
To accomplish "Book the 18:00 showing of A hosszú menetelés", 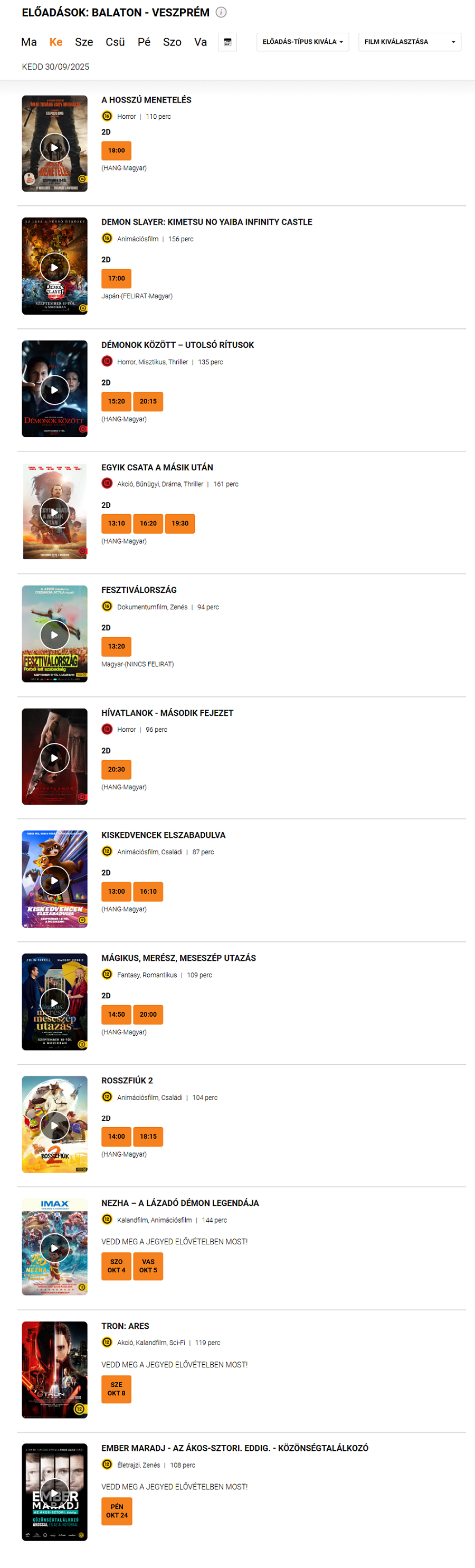I will point(116,150).
